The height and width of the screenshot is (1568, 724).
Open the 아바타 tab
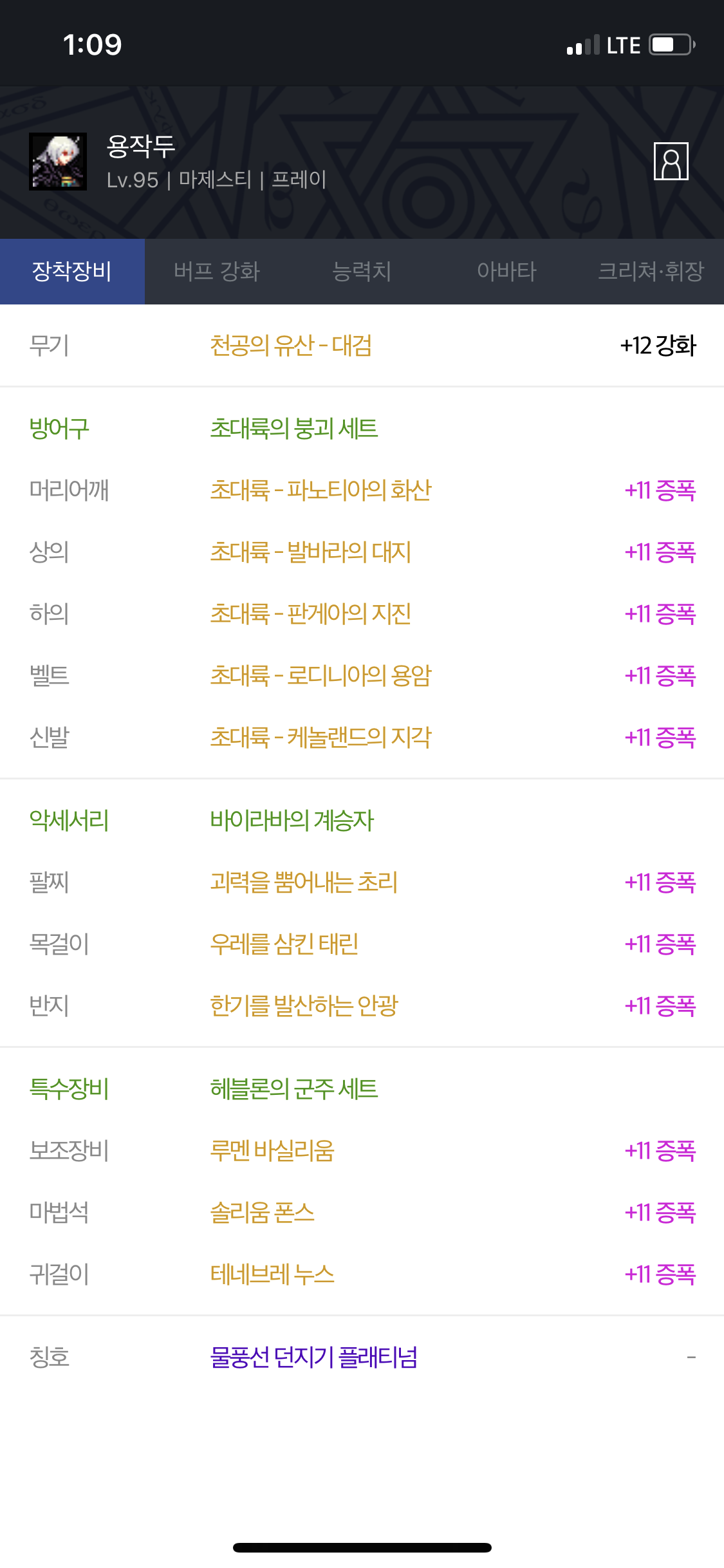click(x=506, y=272)
